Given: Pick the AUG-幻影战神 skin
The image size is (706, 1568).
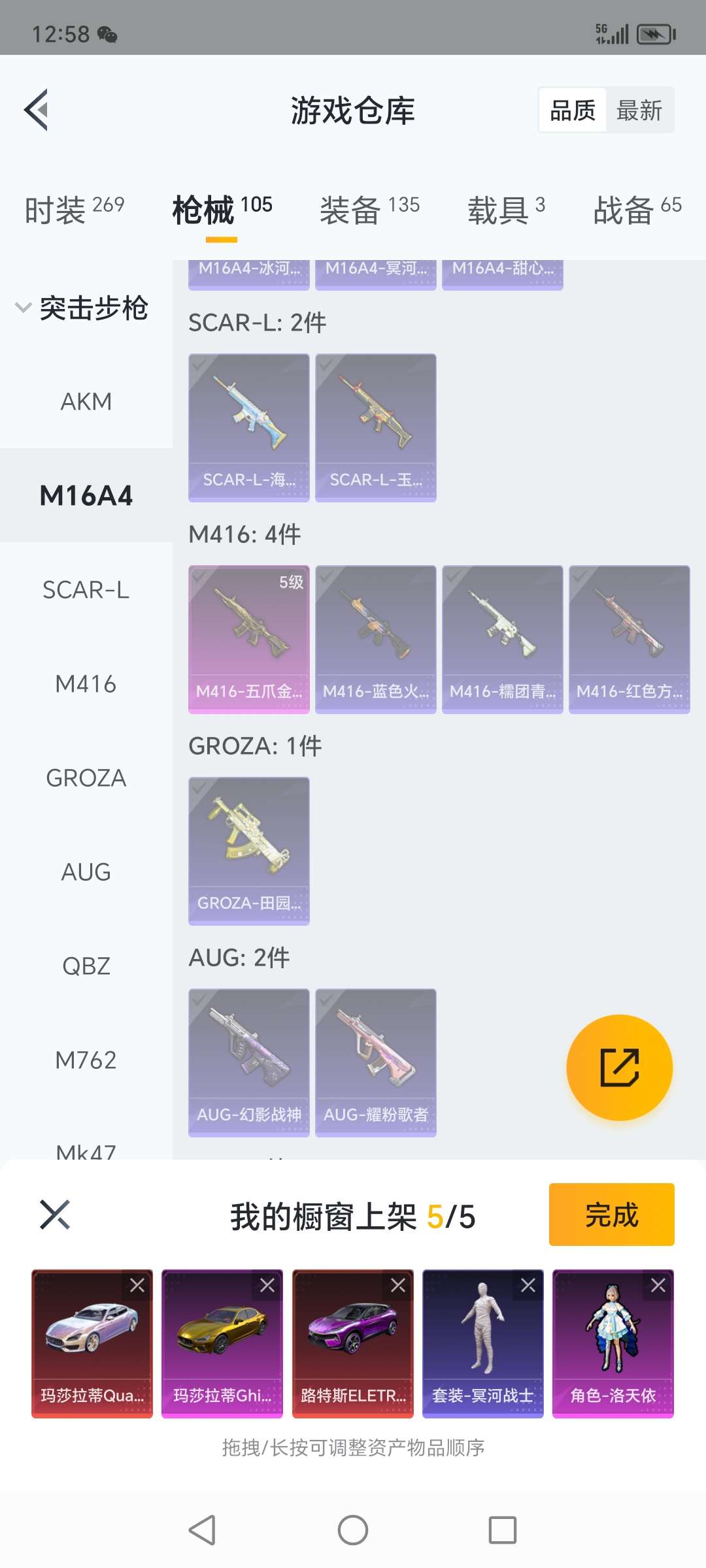Looking at the screenshot, I should [x=249, y=1062].
